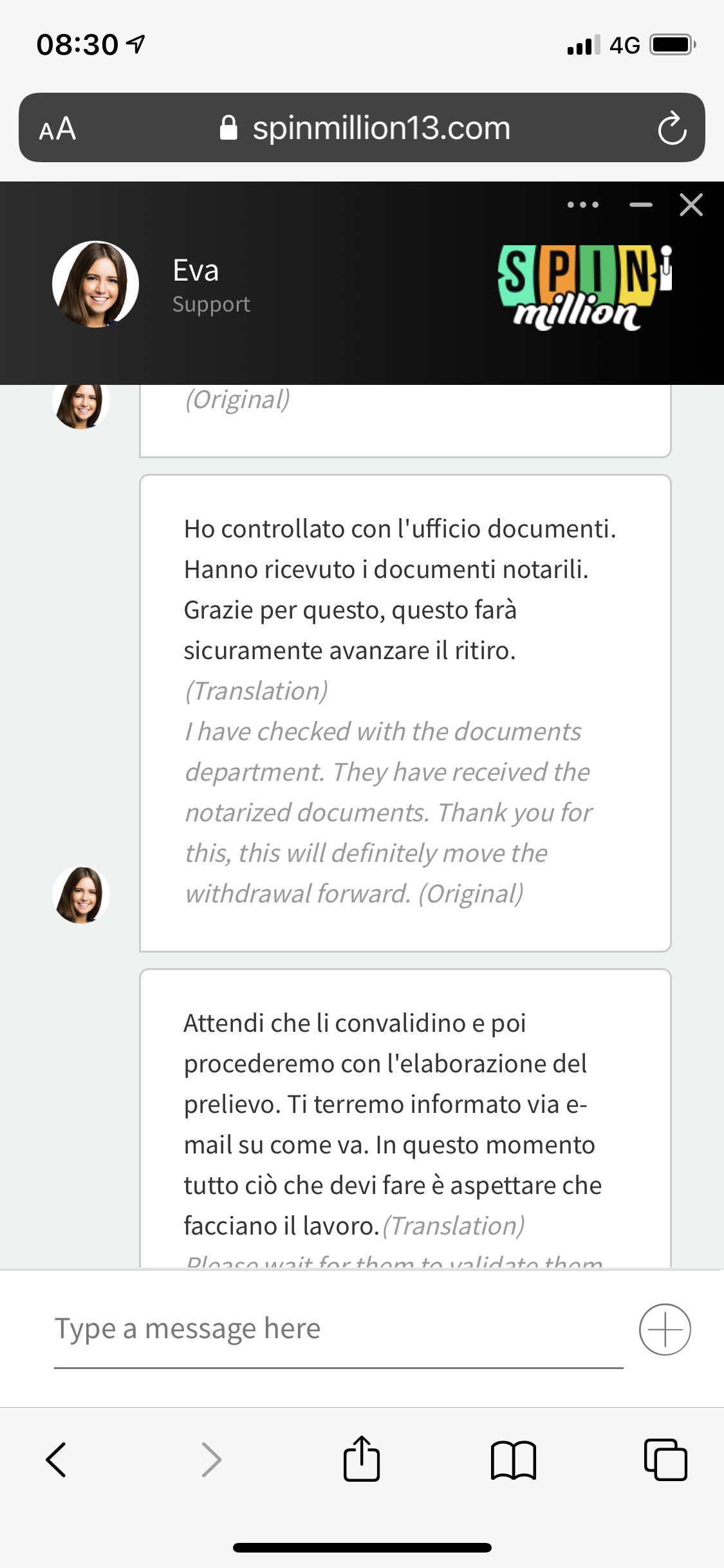Image resolution: width=724 pixels, height=1568 pixels.
Task: Share this page via Safari share button
Action: coord(362,1459)
